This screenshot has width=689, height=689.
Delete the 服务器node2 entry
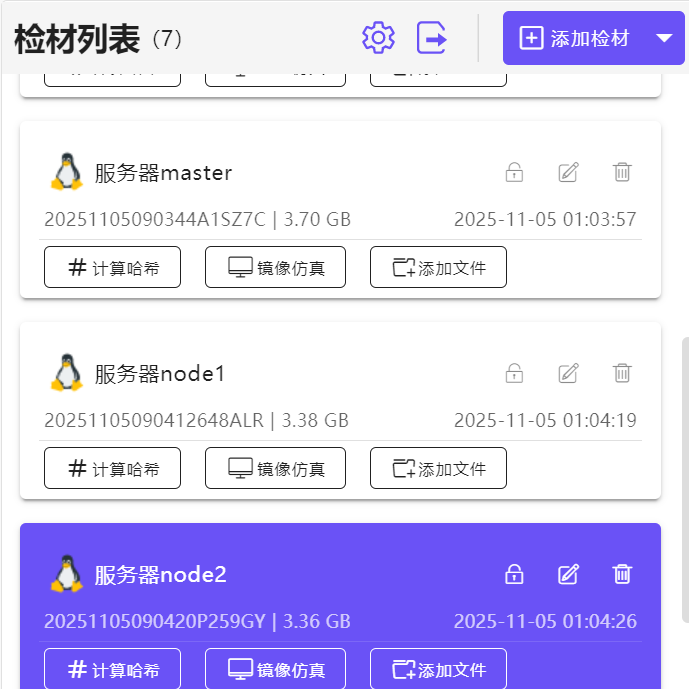pyautogui.click(x=622, y=574)
